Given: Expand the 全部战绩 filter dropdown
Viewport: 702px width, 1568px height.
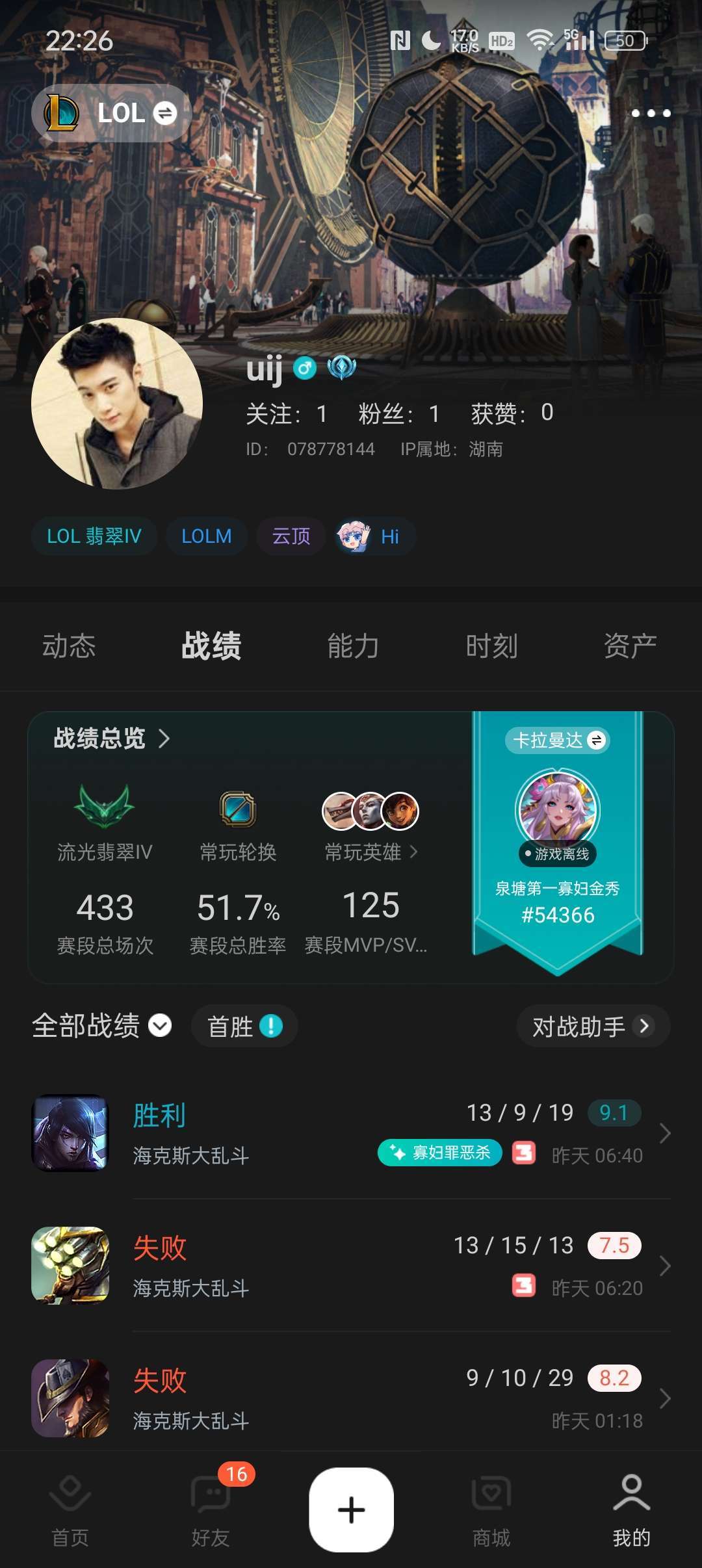Looking at the screenshot, I should coord(101,1026).
